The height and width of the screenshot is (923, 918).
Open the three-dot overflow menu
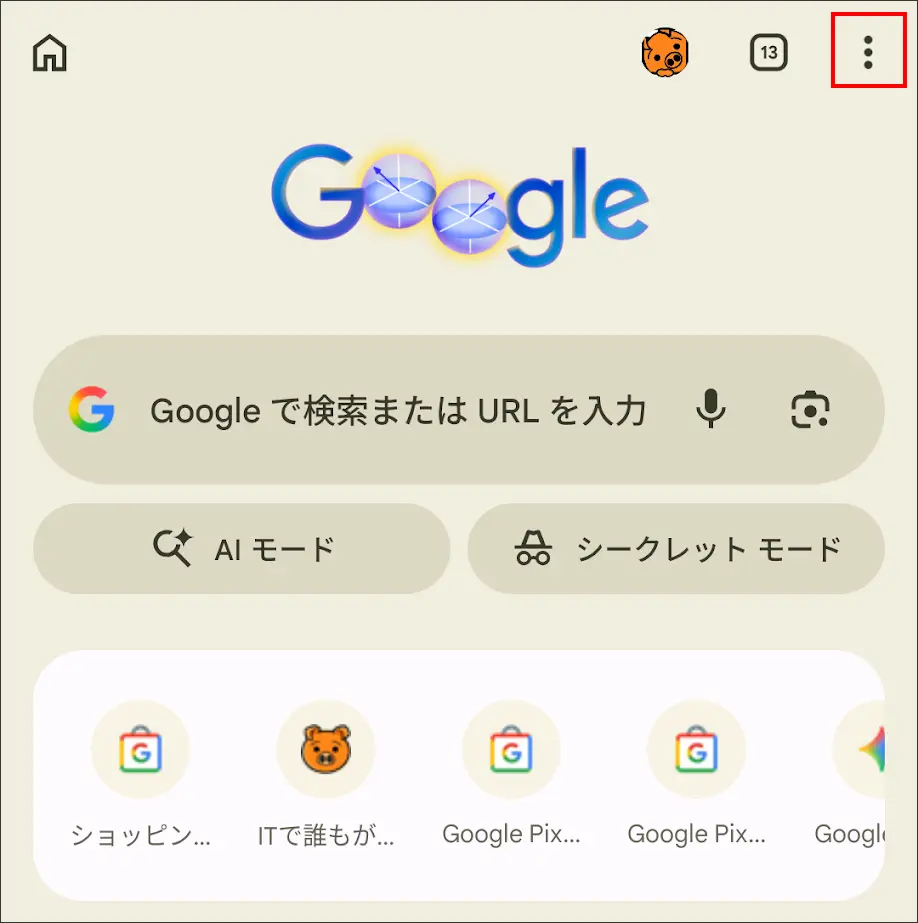click(867, 52)
